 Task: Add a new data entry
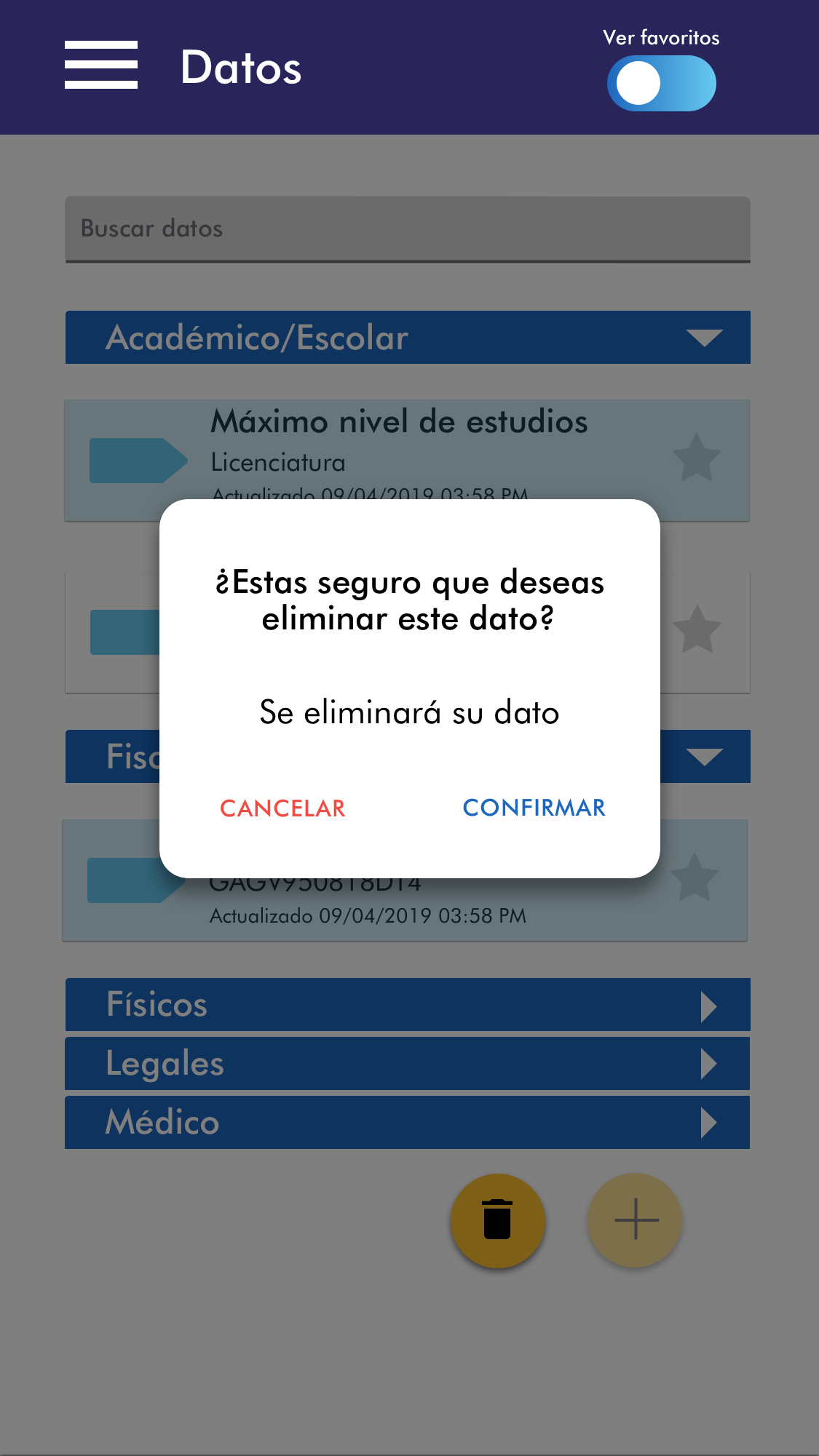coord(636,1220)
